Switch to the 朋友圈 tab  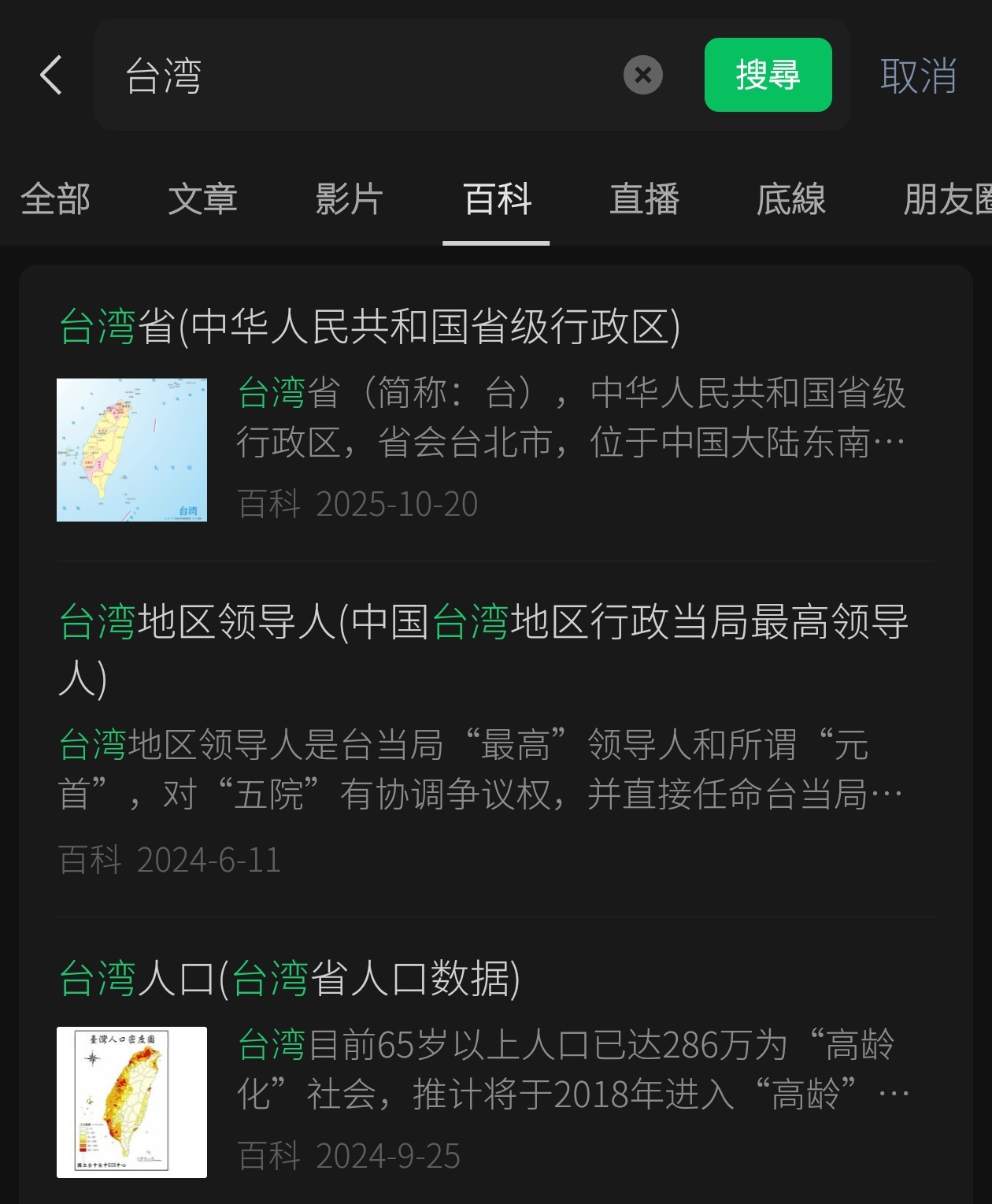(x=946, y=199)
